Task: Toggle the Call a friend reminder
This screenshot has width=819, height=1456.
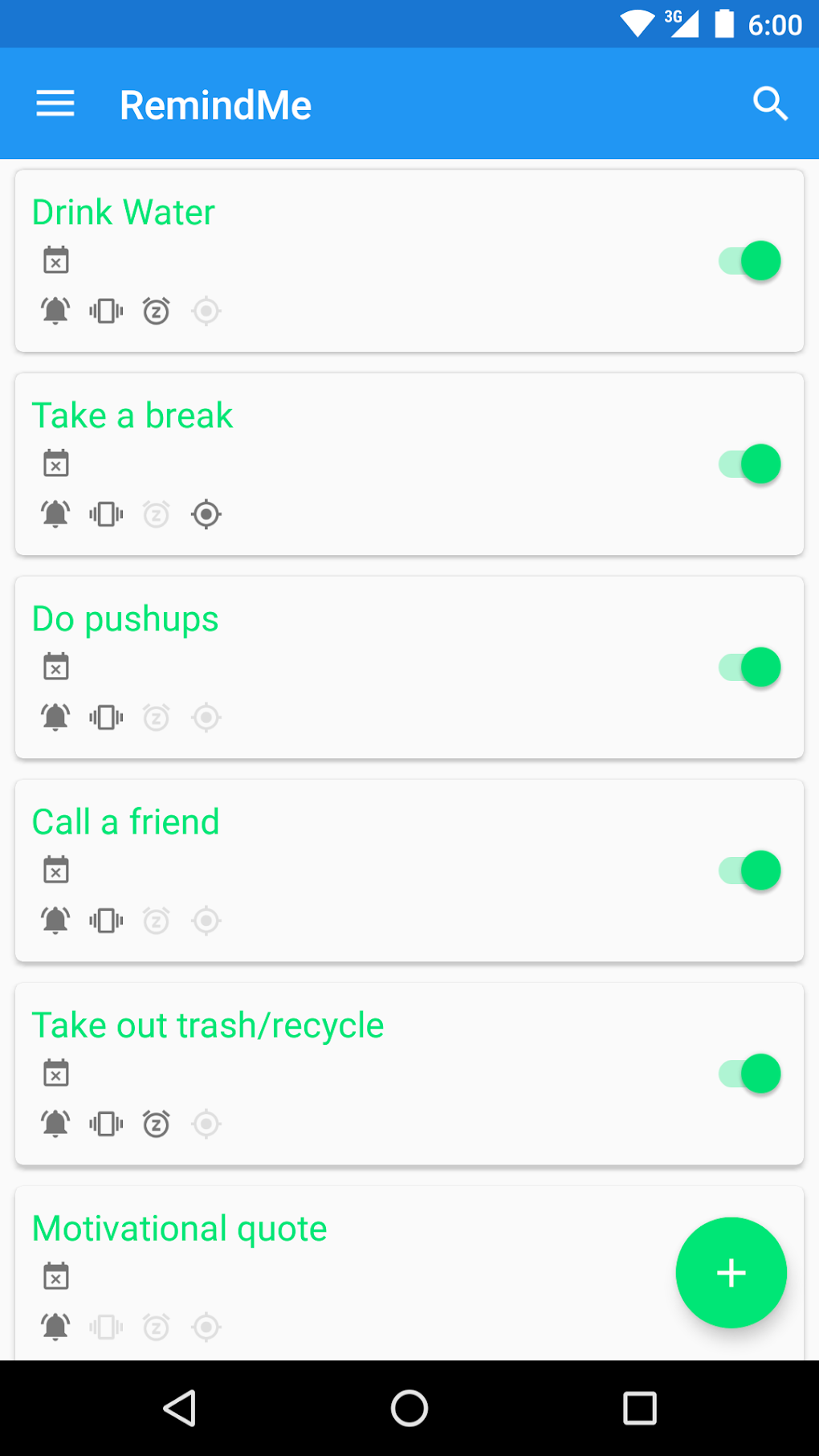Action: pyautogui.click(x=750, y=871)
